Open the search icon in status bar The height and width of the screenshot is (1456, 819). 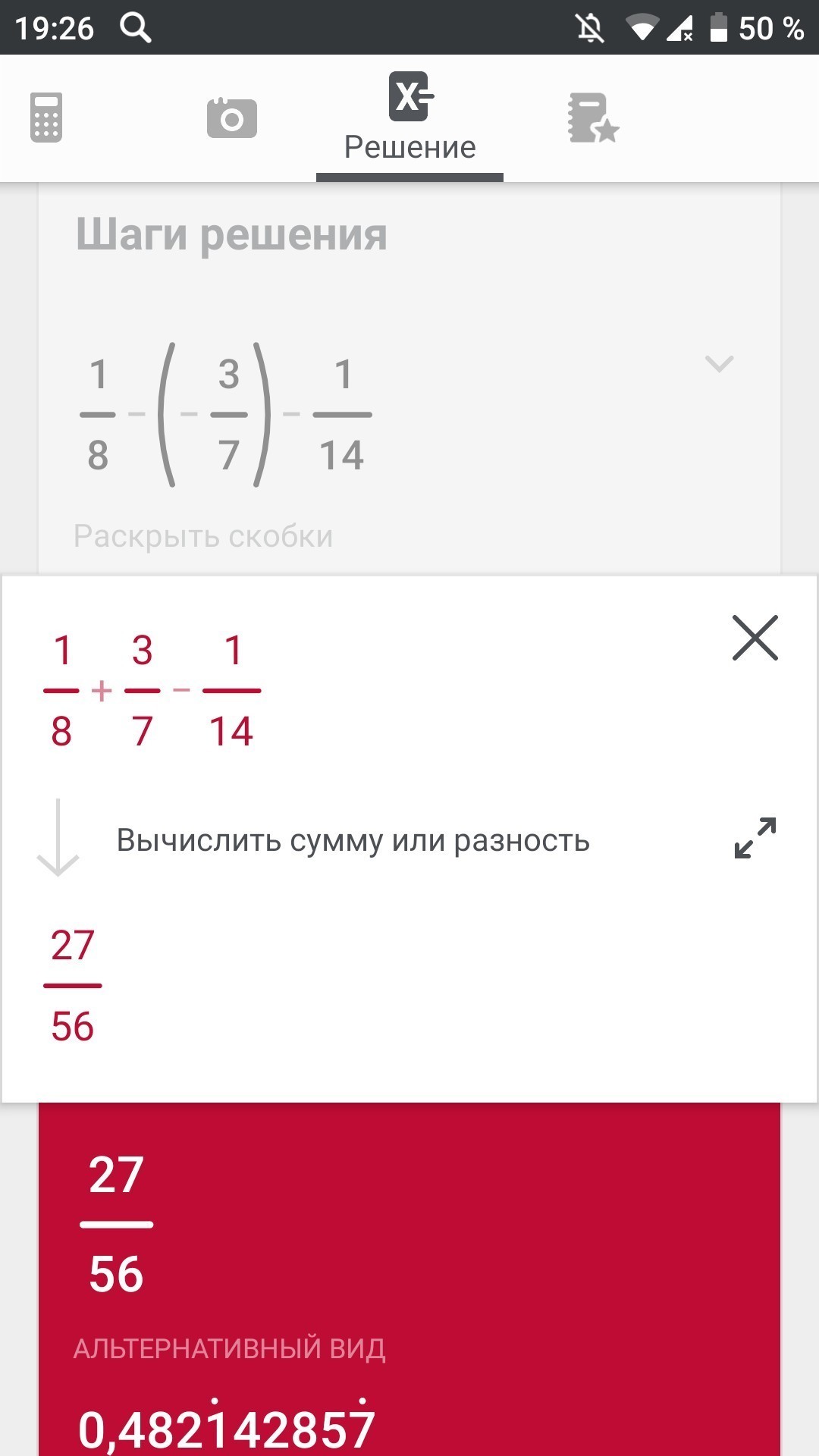pyautogui.click(x=136, y=28)
